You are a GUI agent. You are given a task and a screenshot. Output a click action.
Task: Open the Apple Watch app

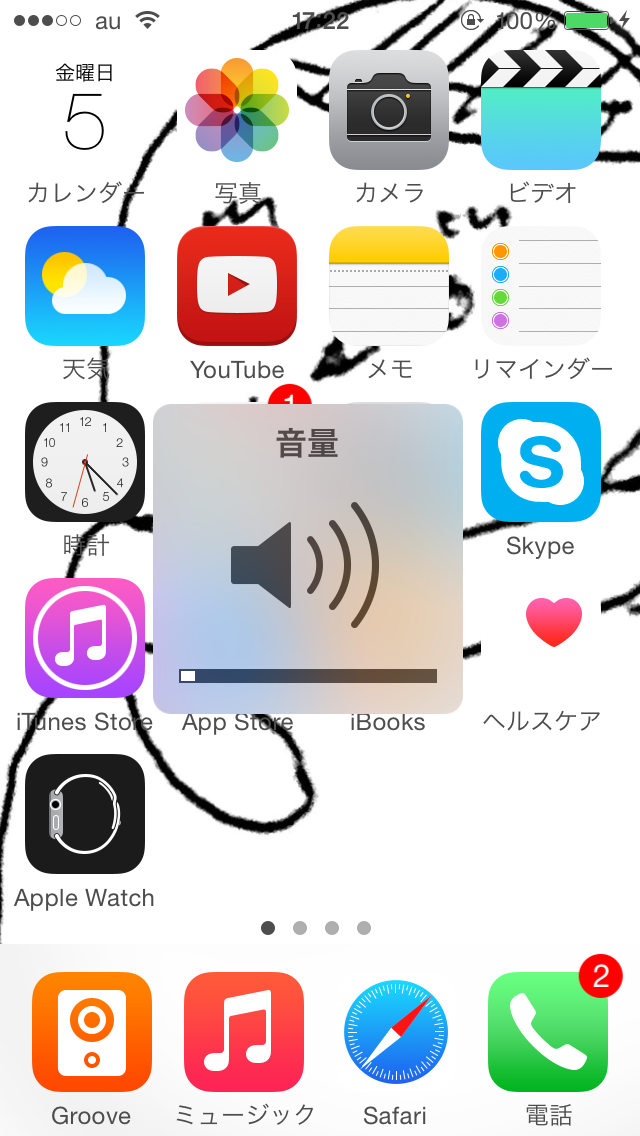tap(85, 814)
